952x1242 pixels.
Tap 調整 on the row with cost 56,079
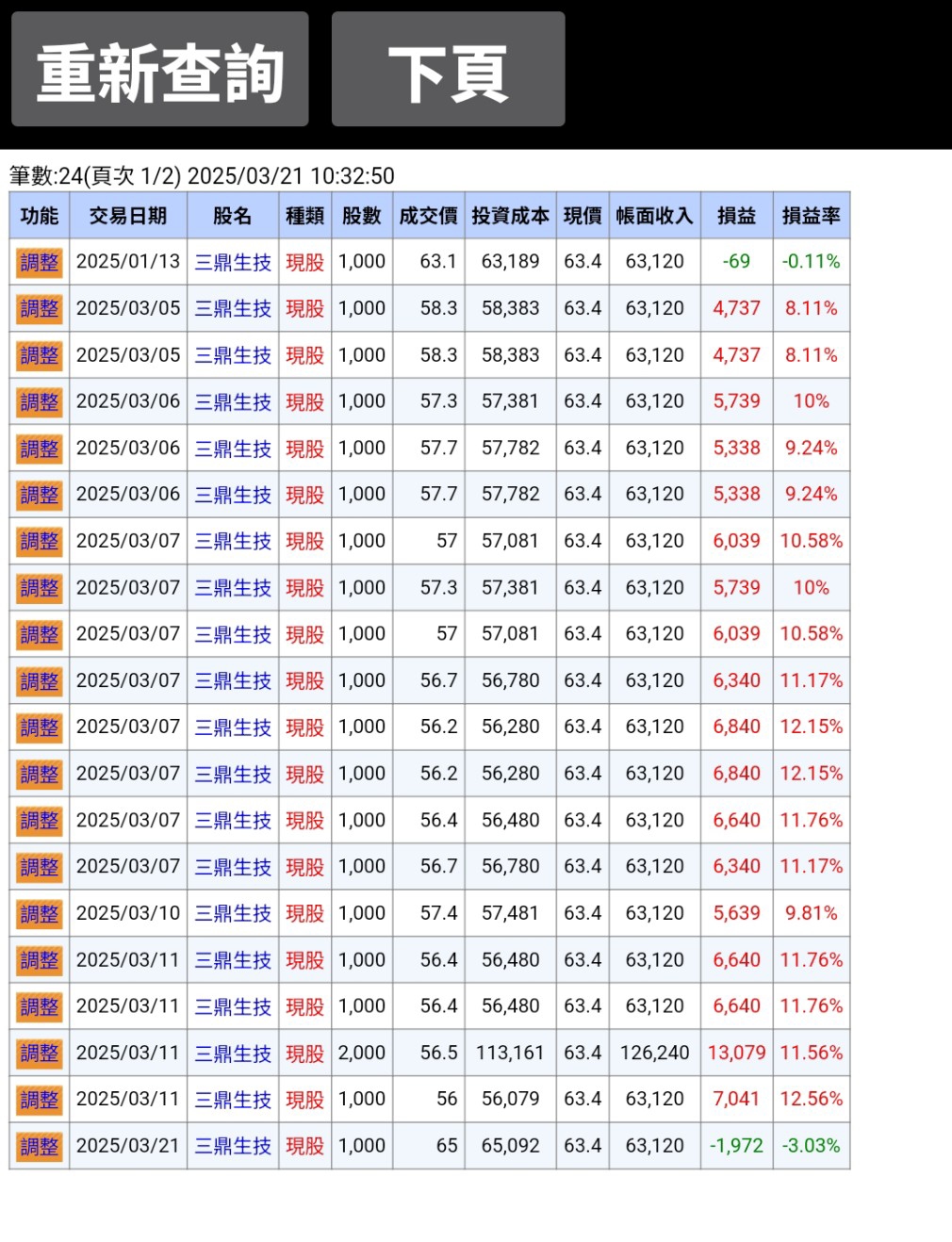(x=39, y=1100)
